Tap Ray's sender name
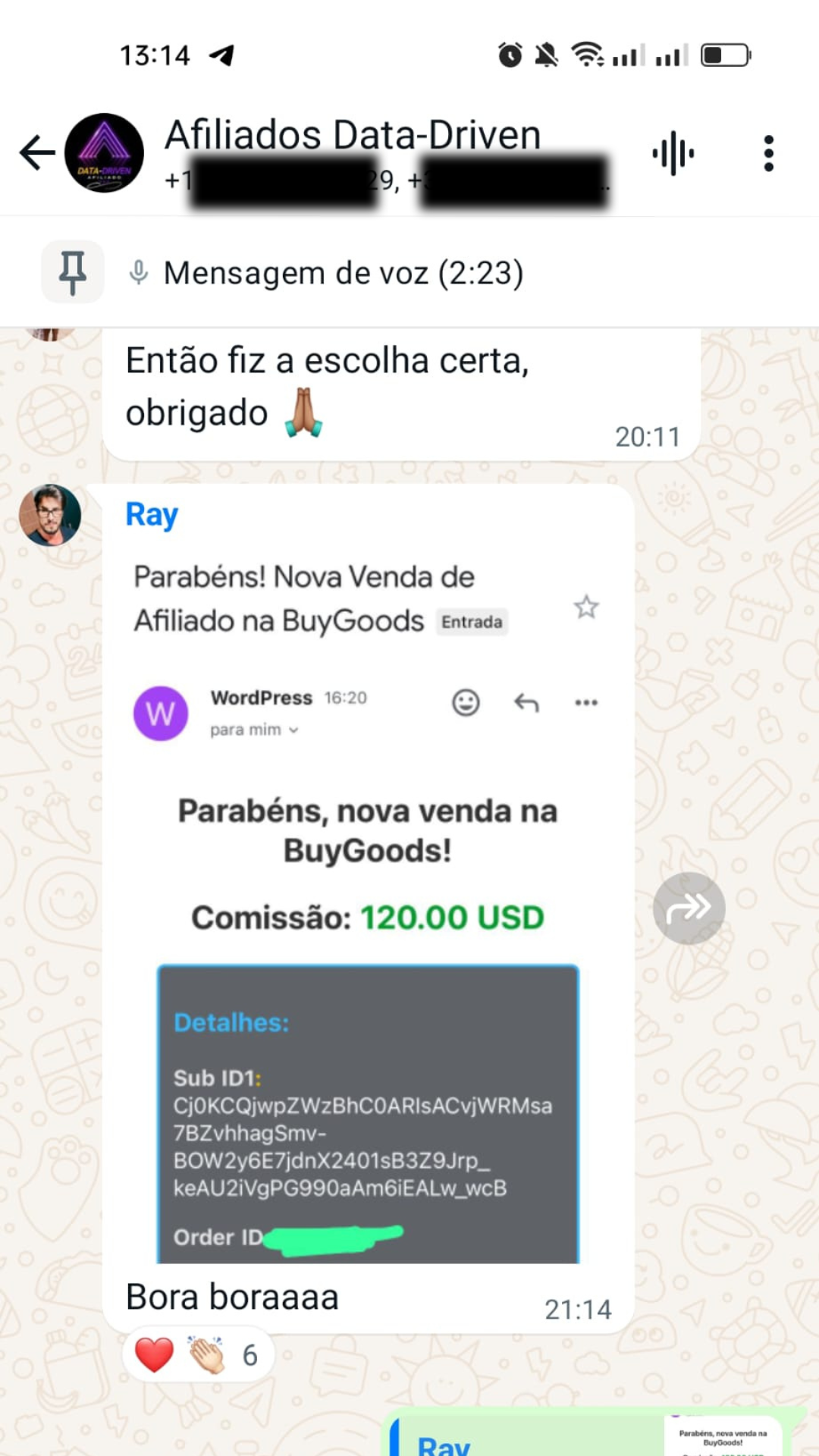 152,514
